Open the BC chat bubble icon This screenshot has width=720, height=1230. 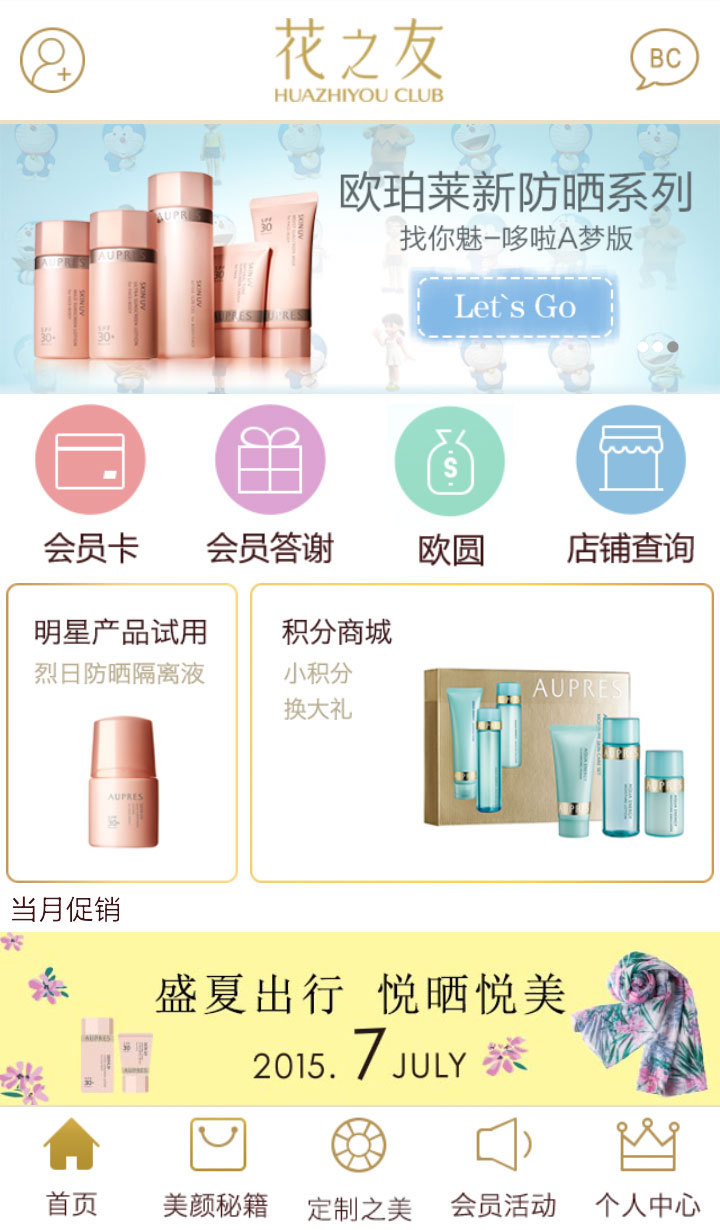click(664, 59)
